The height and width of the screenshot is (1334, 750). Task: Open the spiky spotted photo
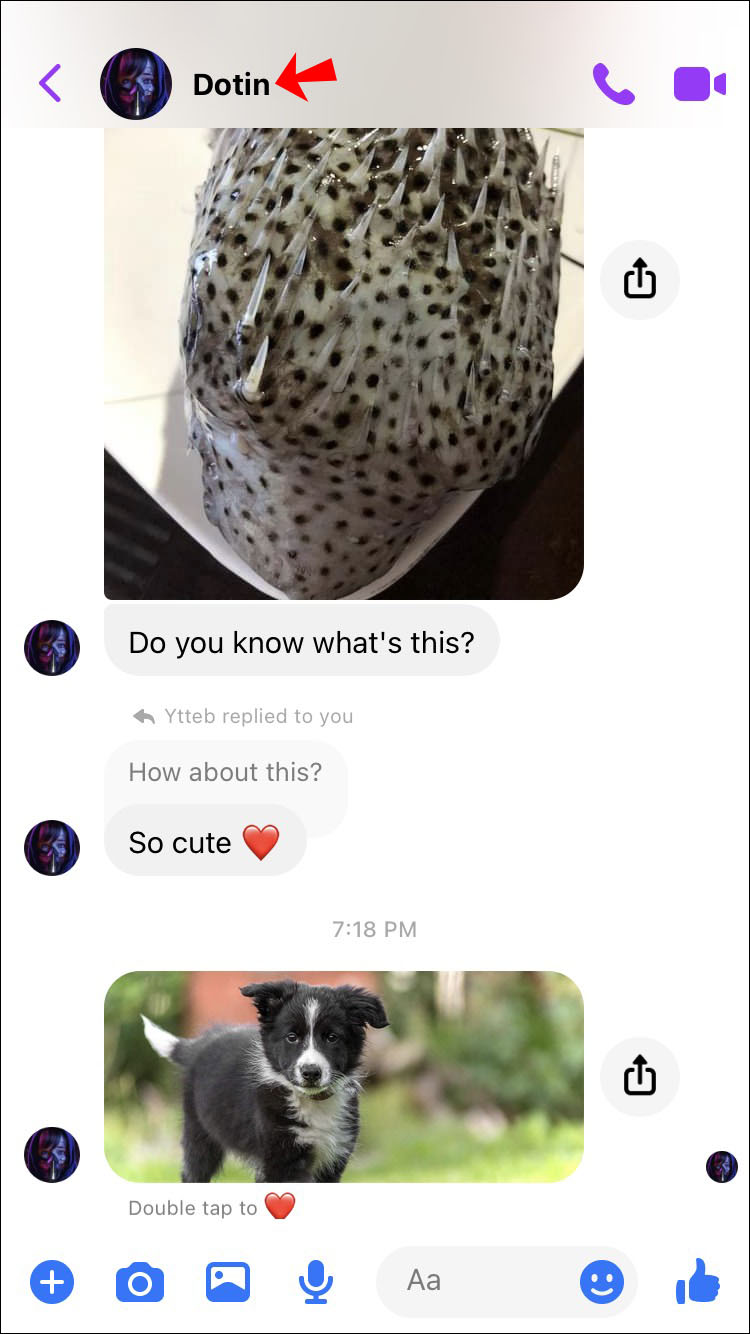tap(343, 360)
